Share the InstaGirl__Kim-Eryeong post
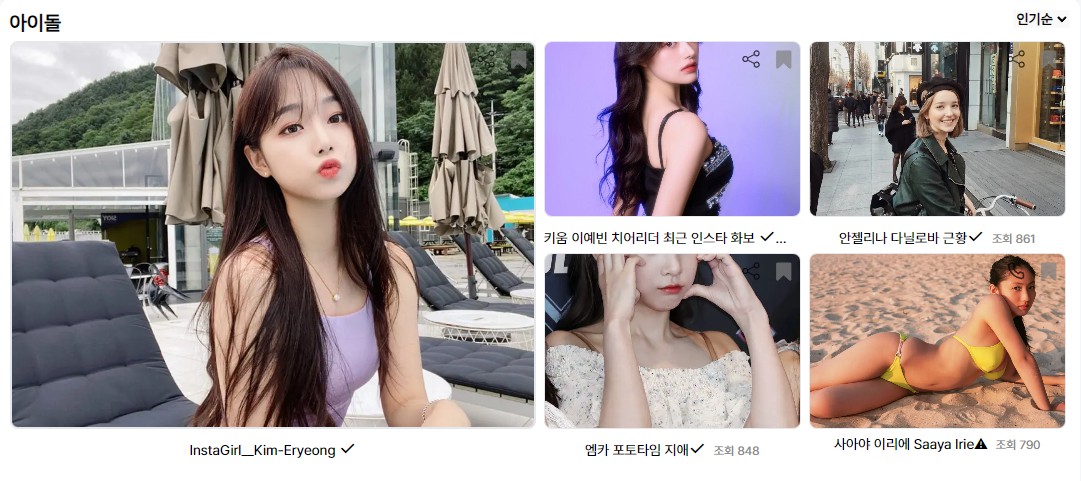1081x481 pixels. pos(486,60)
